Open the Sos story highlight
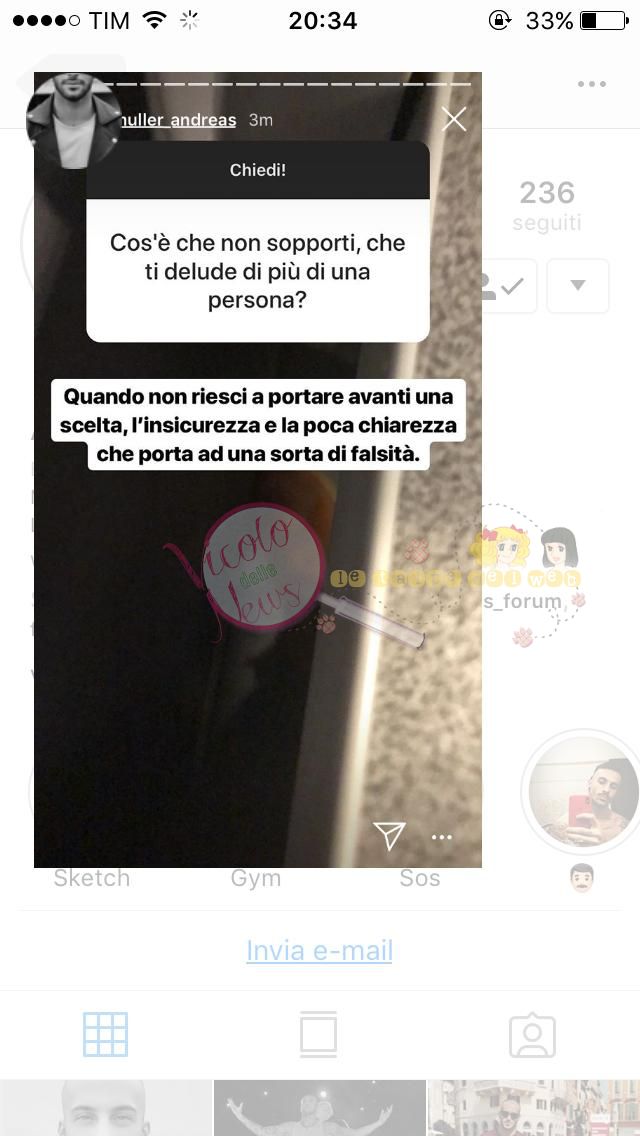Viewport: 640px width, 1136px height. point(419,878)
